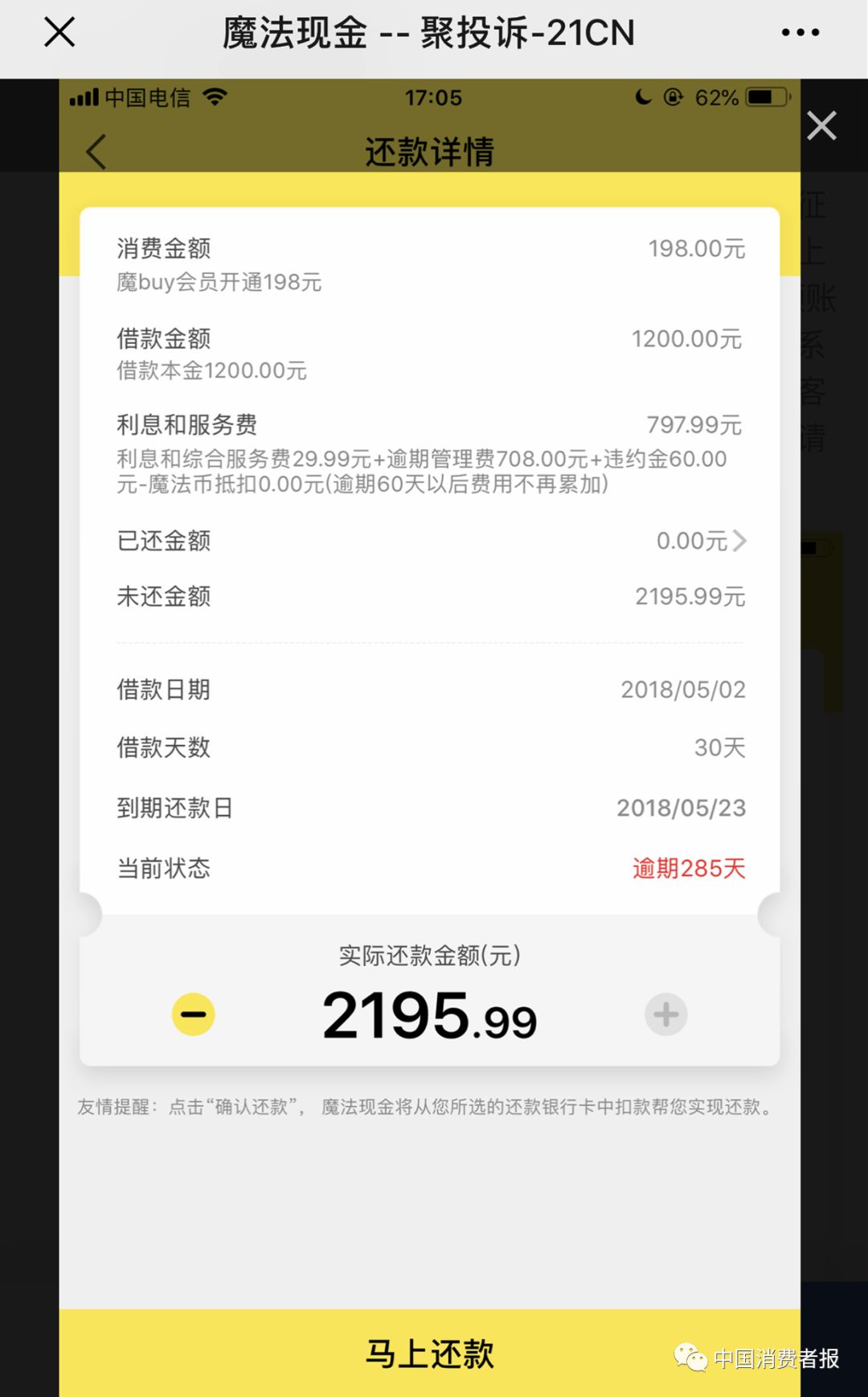
Task: Tap the 逾期285天 overdue status text
Action: coord(686,868)
